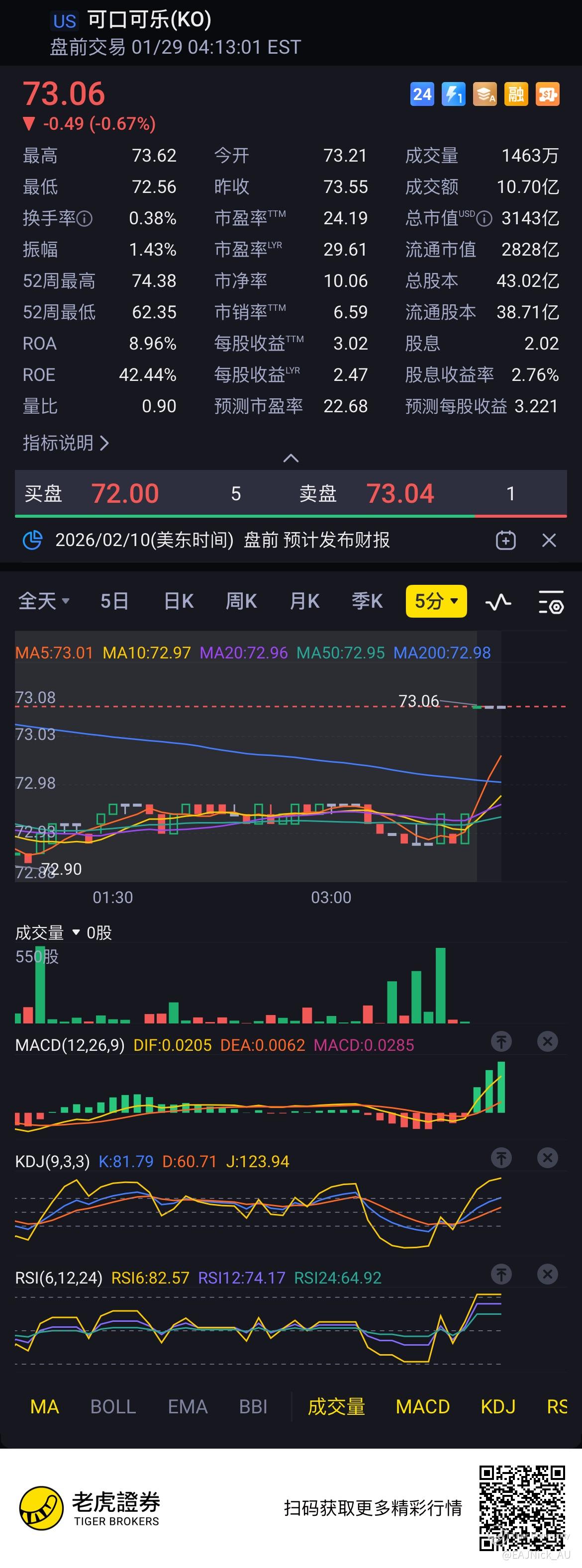Switch to the EMA overlay indicator
Image resolution: width=582 pixels, height=1568 pixels.
coord(188,1406)
